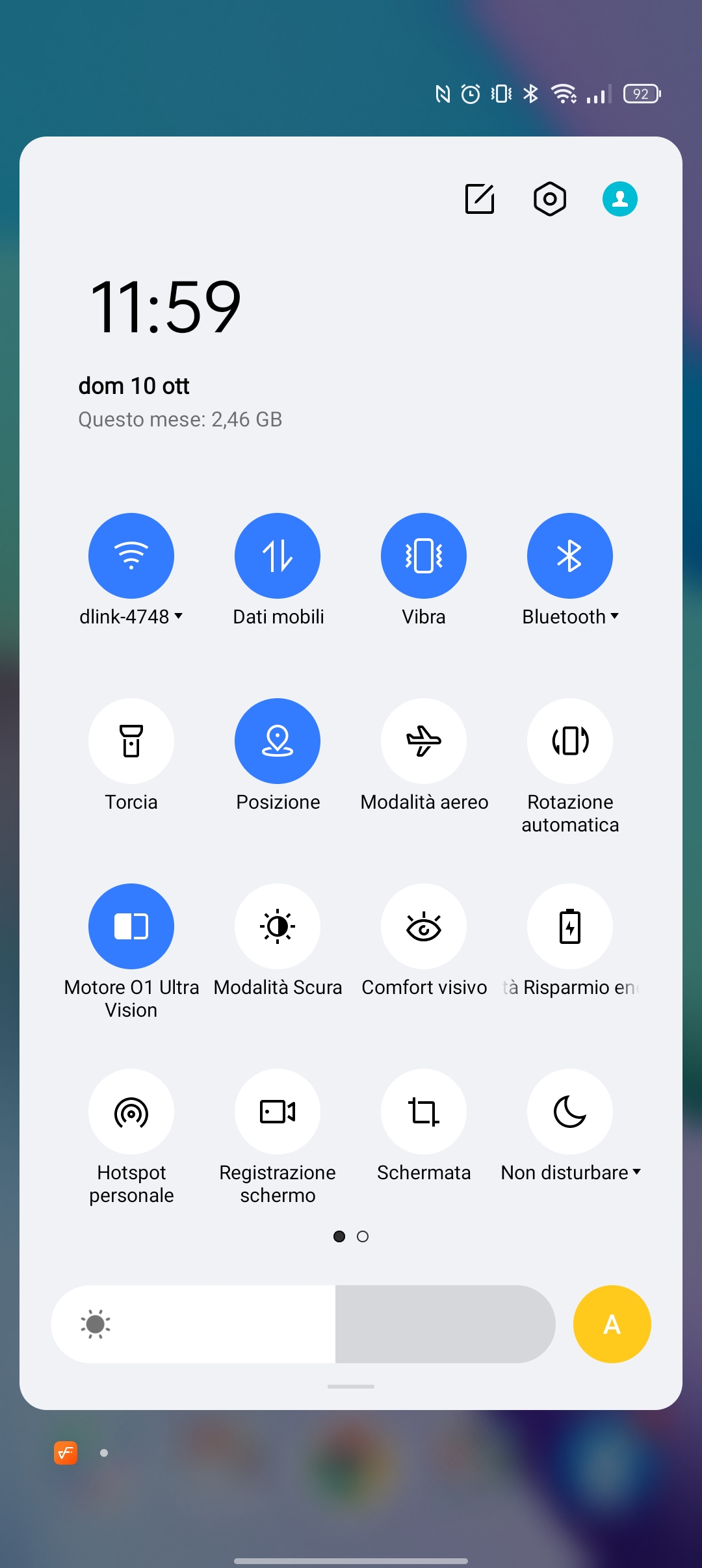Enable Modalità Scura
The image size is (702, 1568).
[x=278, y=926]
